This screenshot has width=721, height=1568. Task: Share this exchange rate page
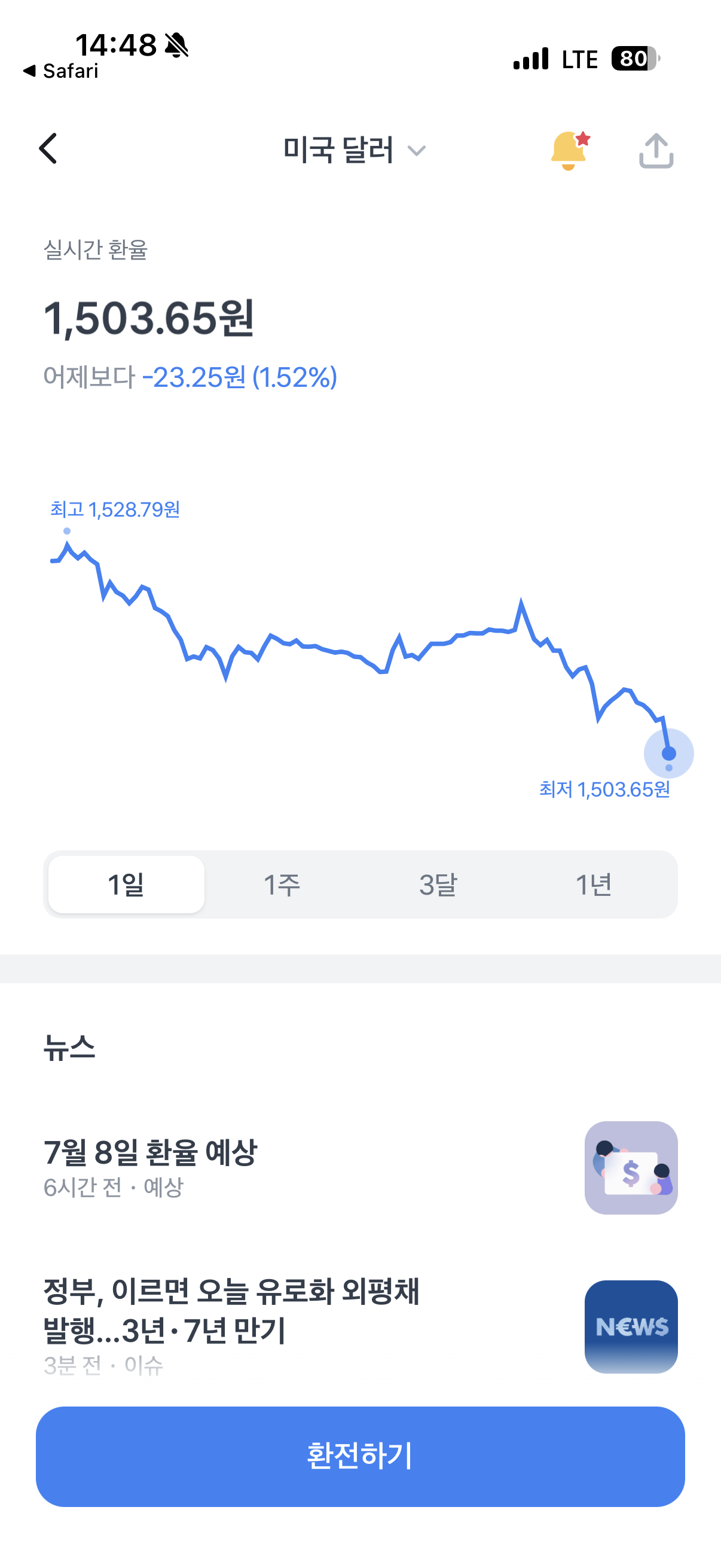pyautogui.click(x=656, y=150)
